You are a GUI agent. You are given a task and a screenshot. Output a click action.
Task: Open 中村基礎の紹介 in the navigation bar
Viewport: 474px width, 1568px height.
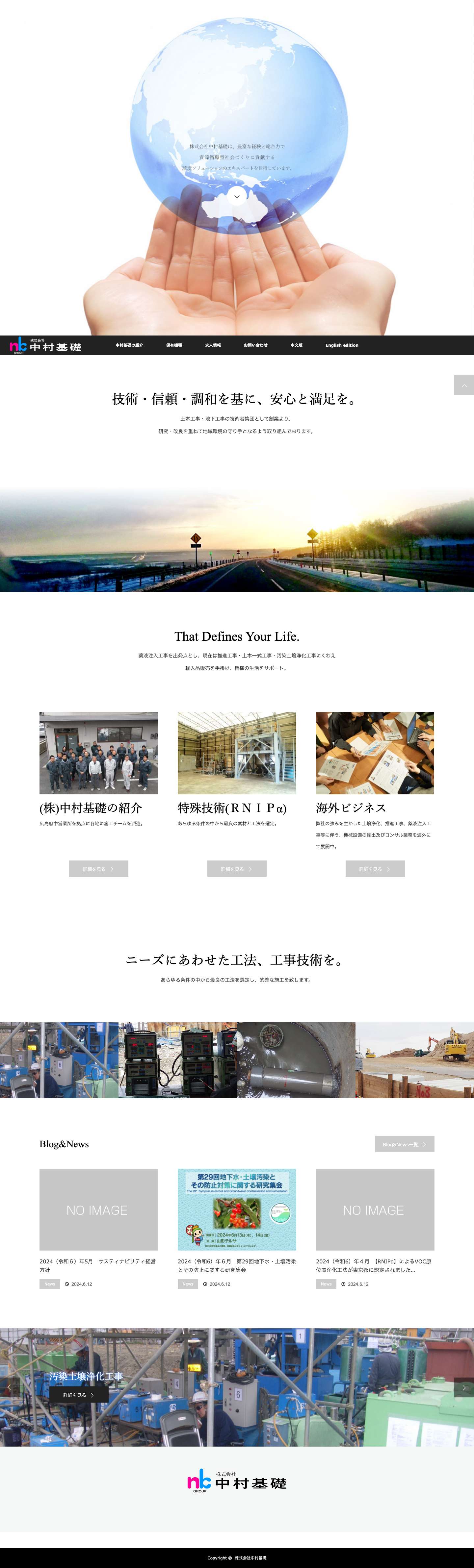tap(129, 345)
